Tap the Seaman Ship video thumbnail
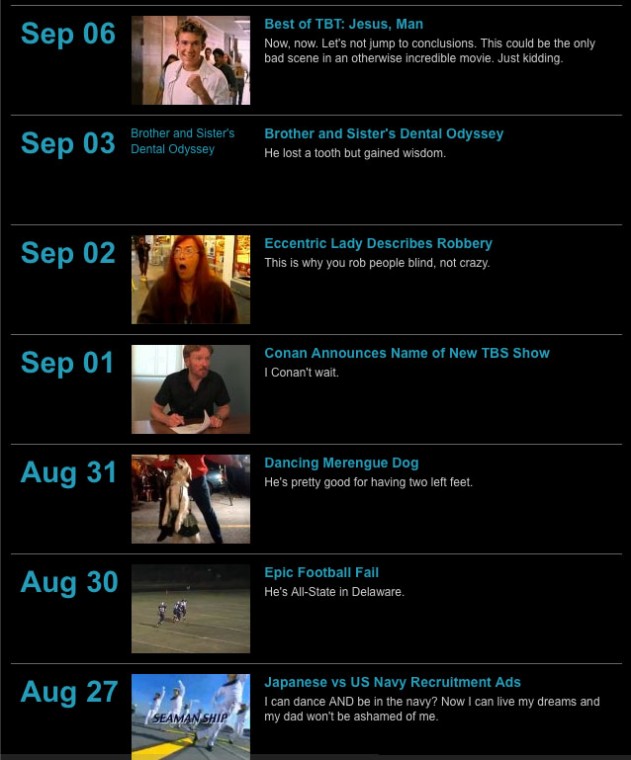631x760 pixels. (x=190, y=715)
